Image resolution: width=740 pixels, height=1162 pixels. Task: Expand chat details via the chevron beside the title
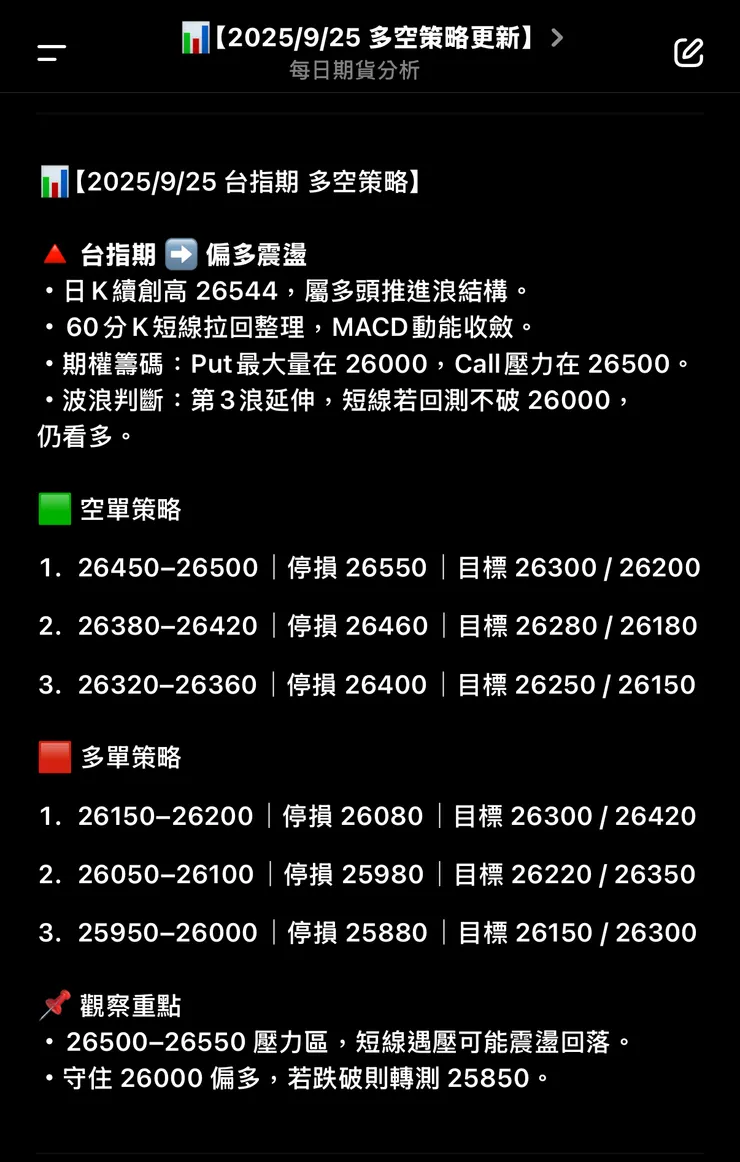pyautogui.click(x=557, y=36)
